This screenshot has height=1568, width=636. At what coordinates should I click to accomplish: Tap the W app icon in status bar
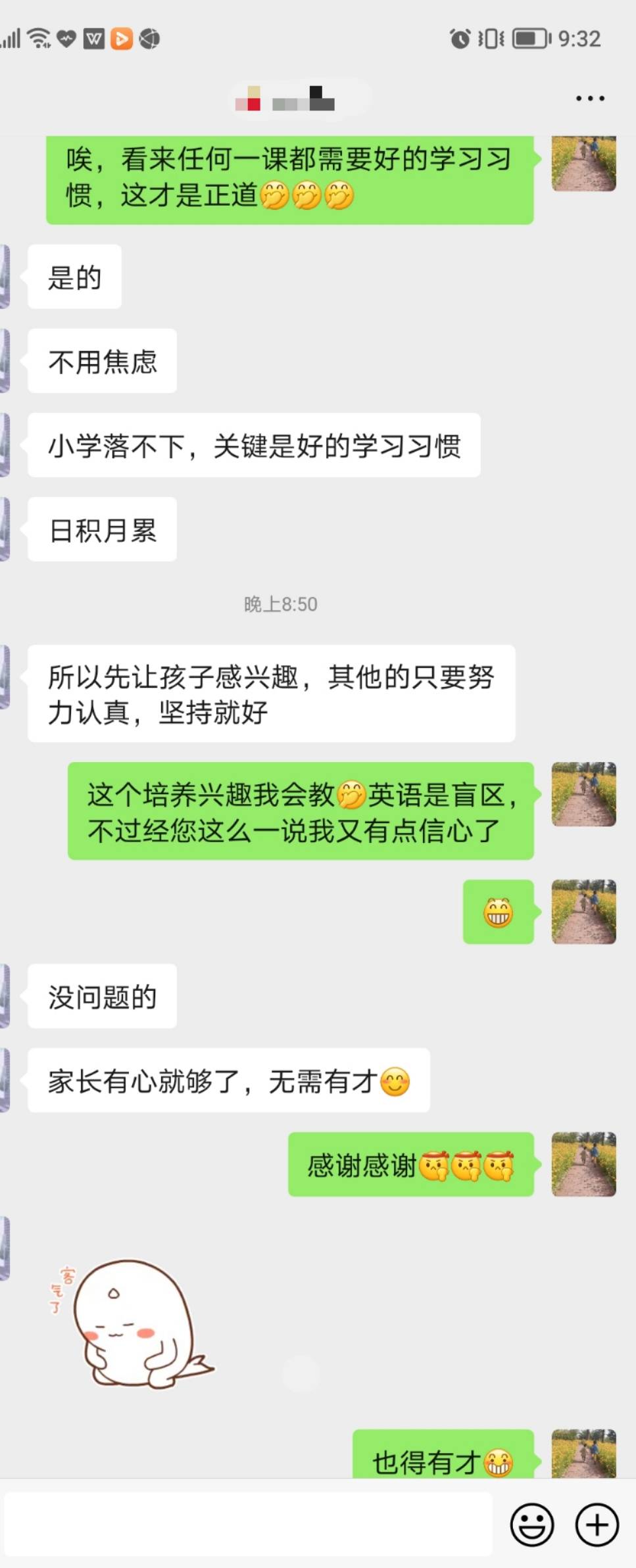94,38
